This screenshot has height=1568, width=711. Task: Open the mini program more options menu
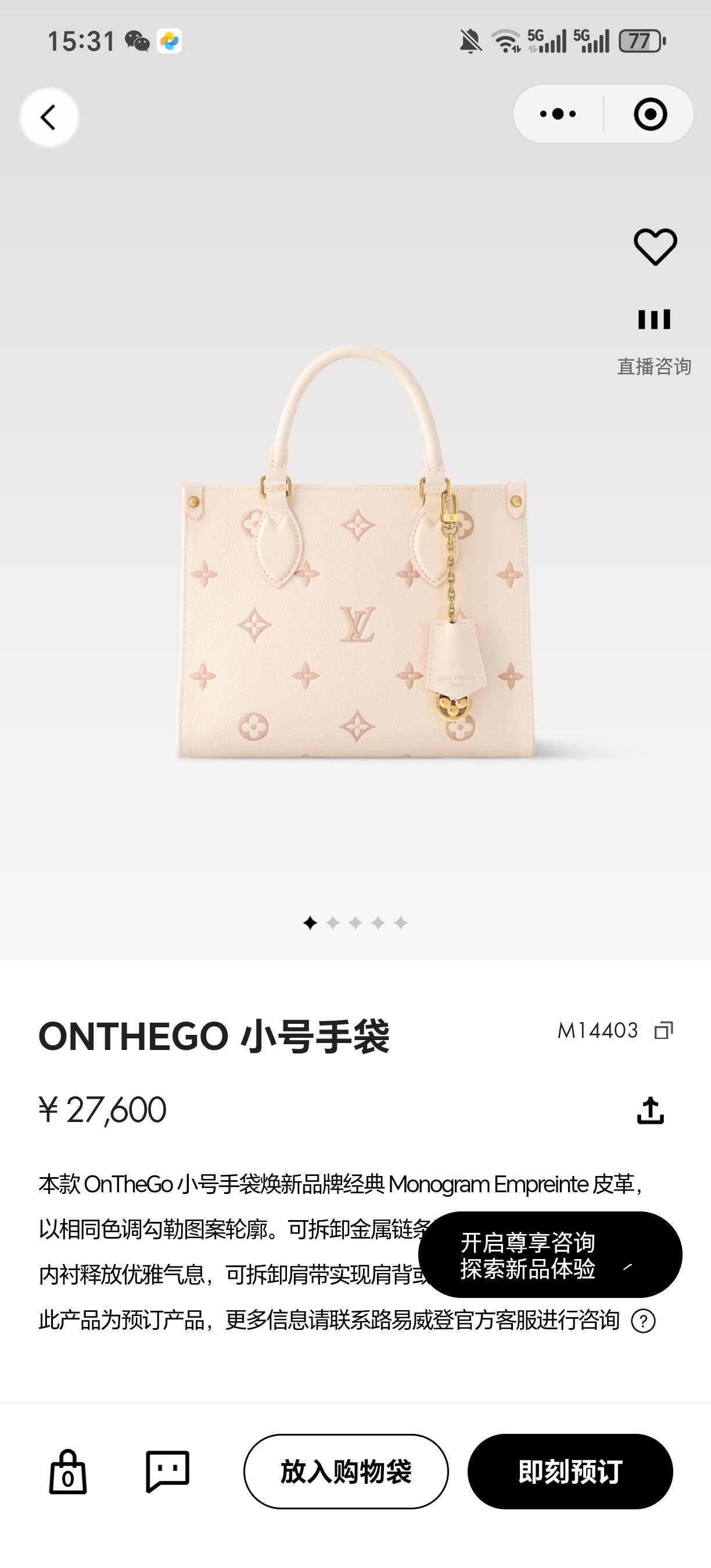[558, 114]
